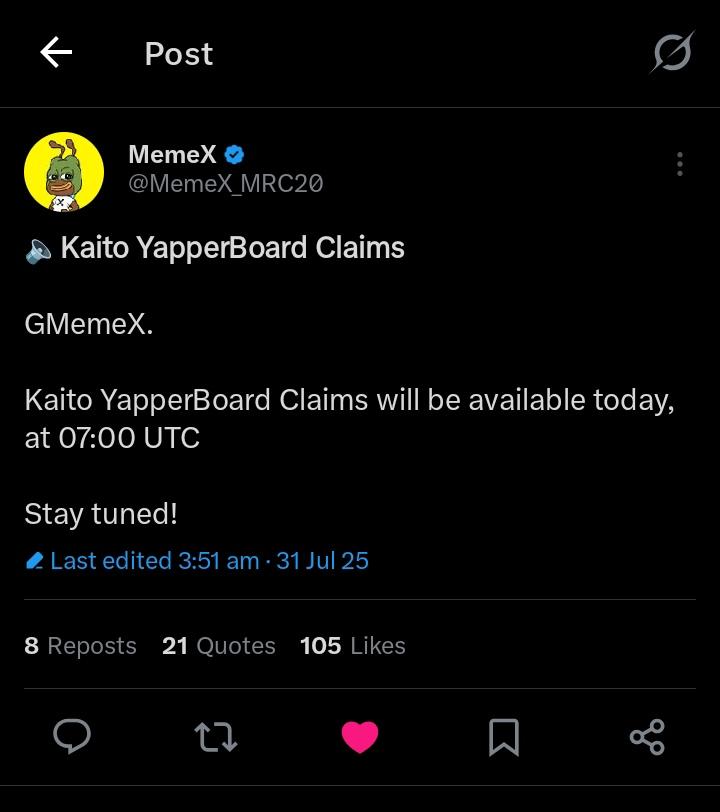Bookmark this MemeX post
Image resolution: width=720 pixels, height=812 pixels.
coord(504,738)
